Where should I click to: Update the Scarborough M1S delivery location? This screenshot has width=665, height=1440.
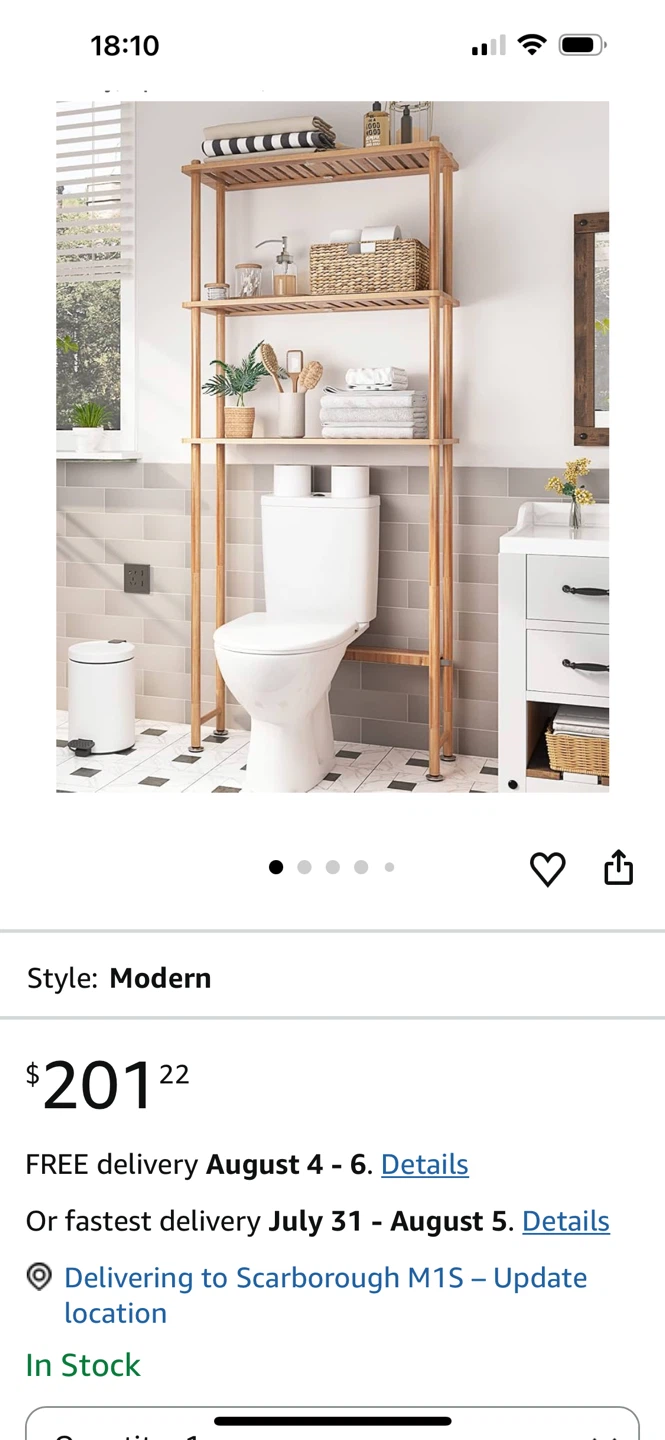click(x=325, y=1295)
